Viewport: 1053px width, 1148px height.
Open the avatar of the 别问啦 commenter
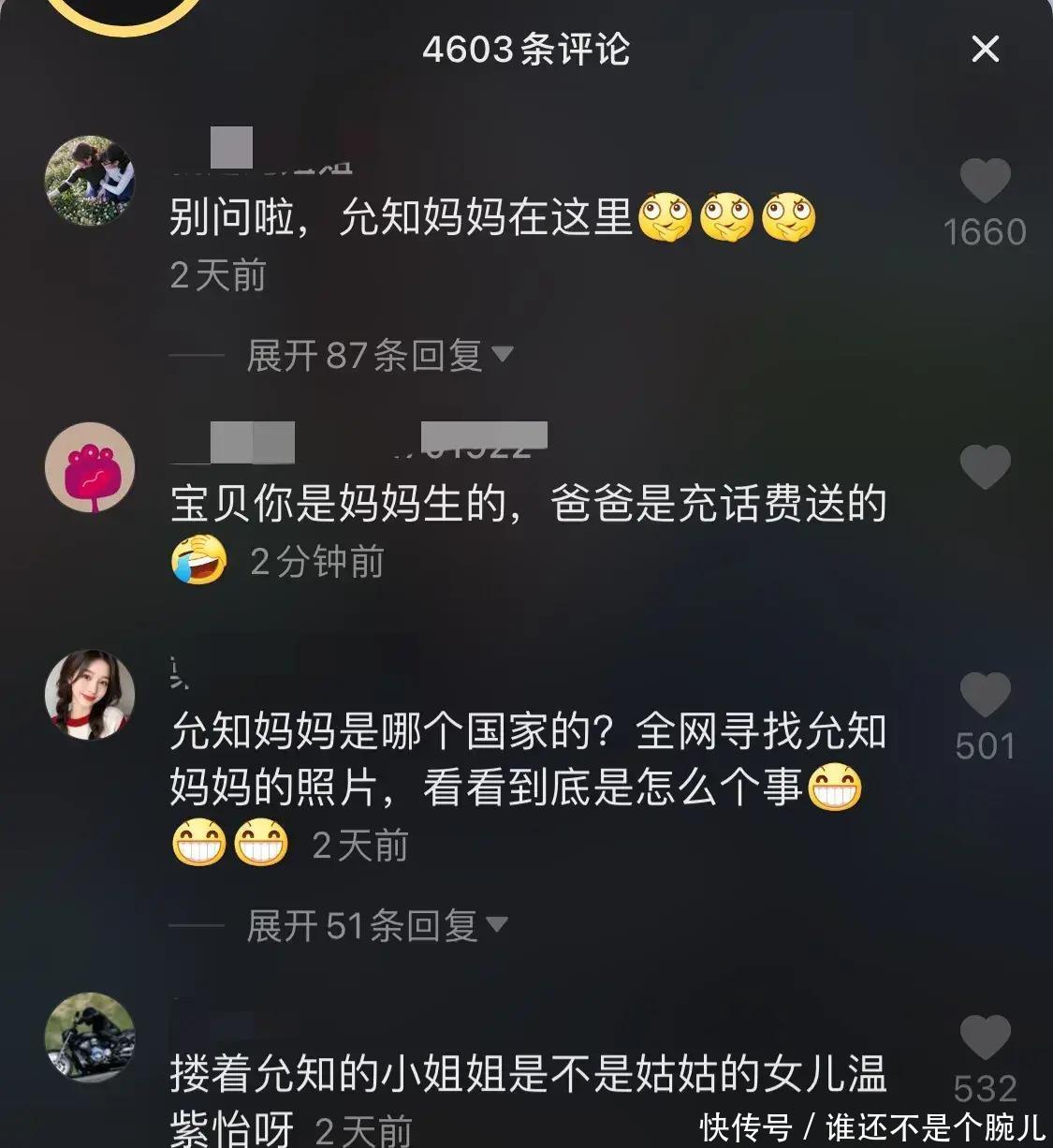pyautogui.click(x=90, y=181)
